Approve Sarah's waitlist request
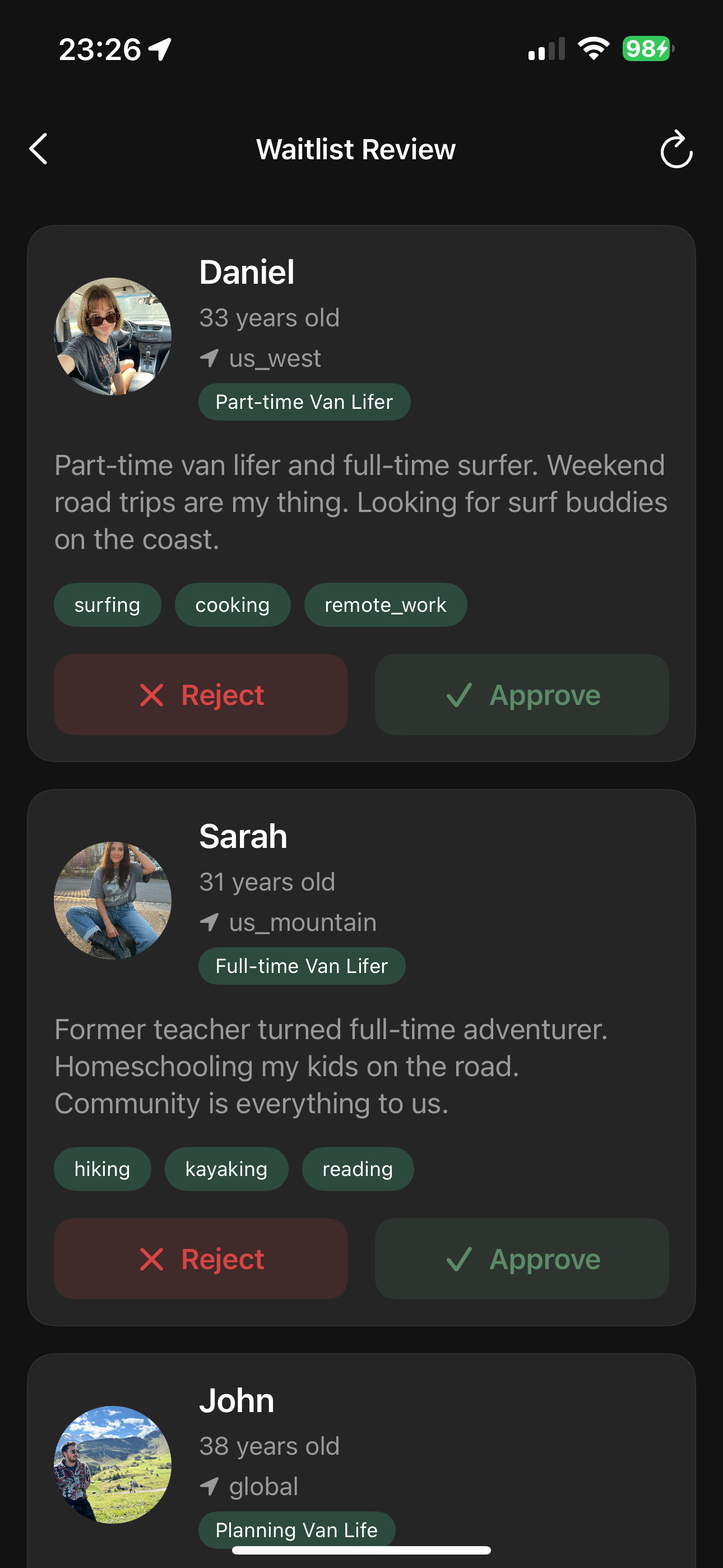723x1568 pixels. click(x=522, y=1259)
